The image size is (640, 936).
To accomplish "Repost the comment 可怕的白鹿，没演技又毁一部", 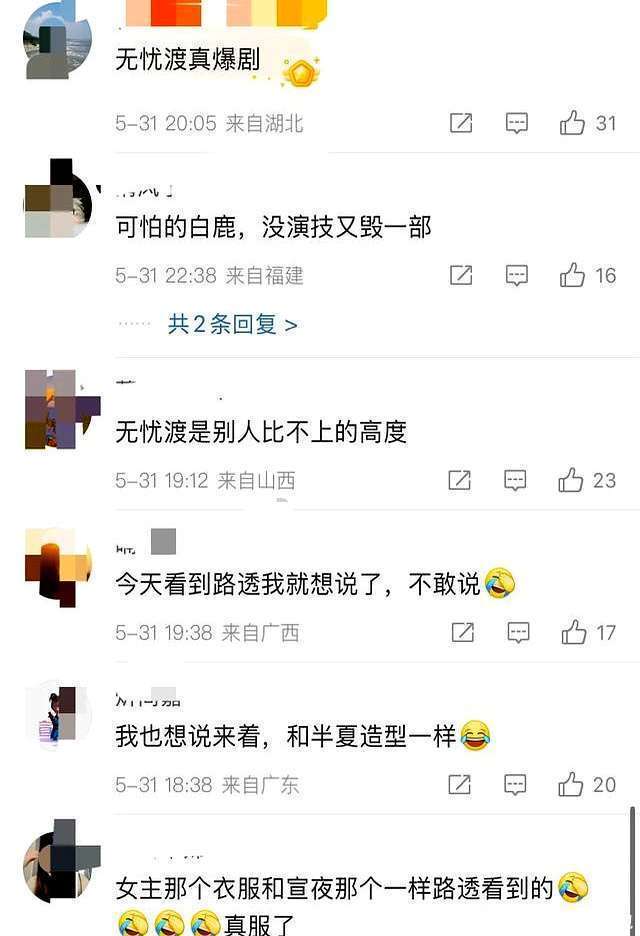I will pyautogui.click(x=461, y=276).
